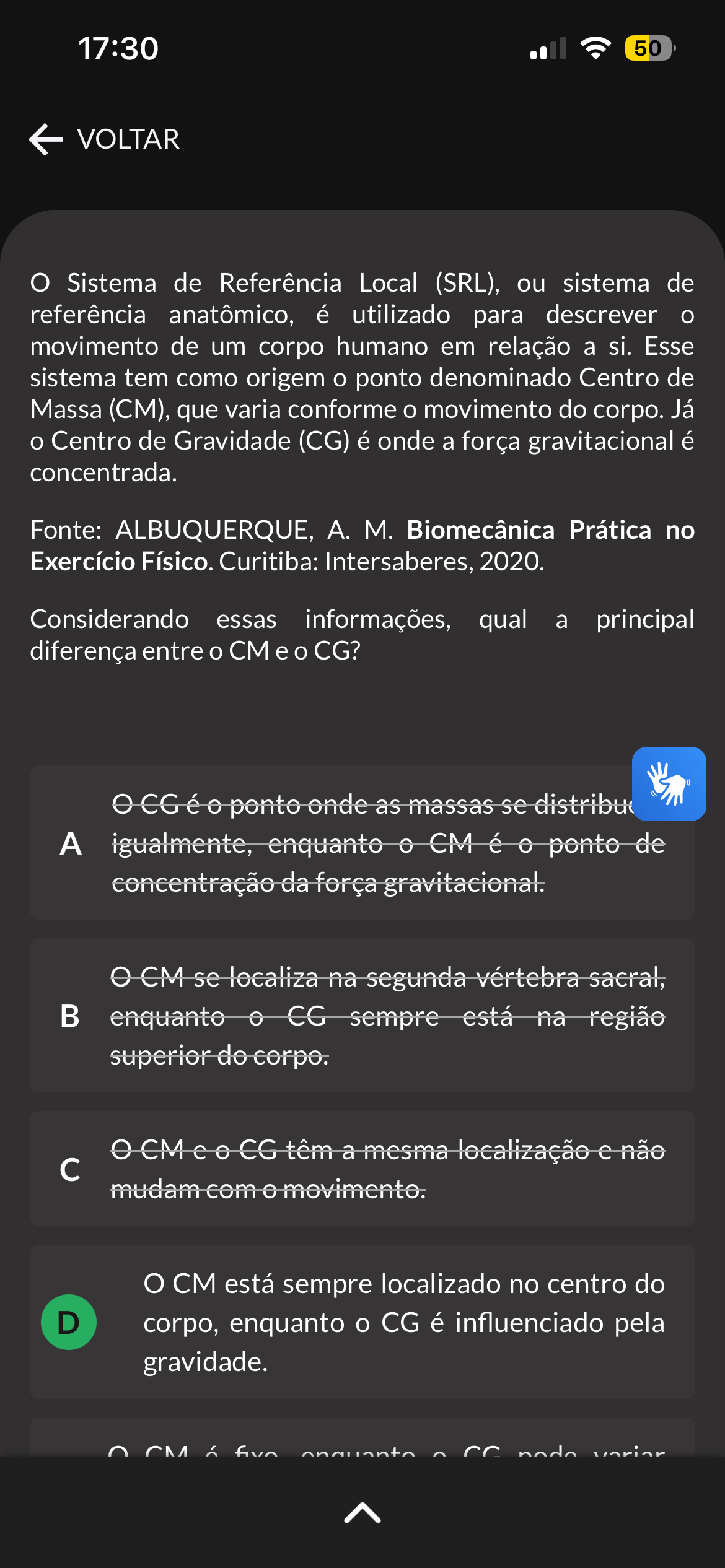Select answer option A about CG mass distribution
The image size is (725, 1568).
[362, 842]
